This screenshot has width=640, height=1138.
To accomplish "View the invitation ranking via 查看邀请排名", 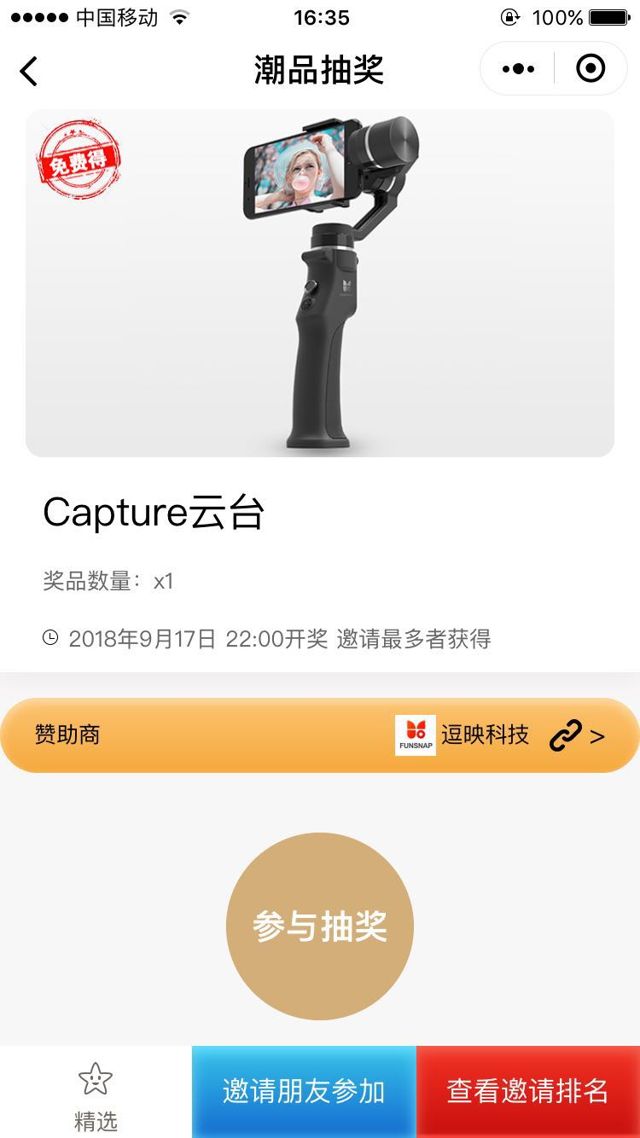I will coord(528,1091).
